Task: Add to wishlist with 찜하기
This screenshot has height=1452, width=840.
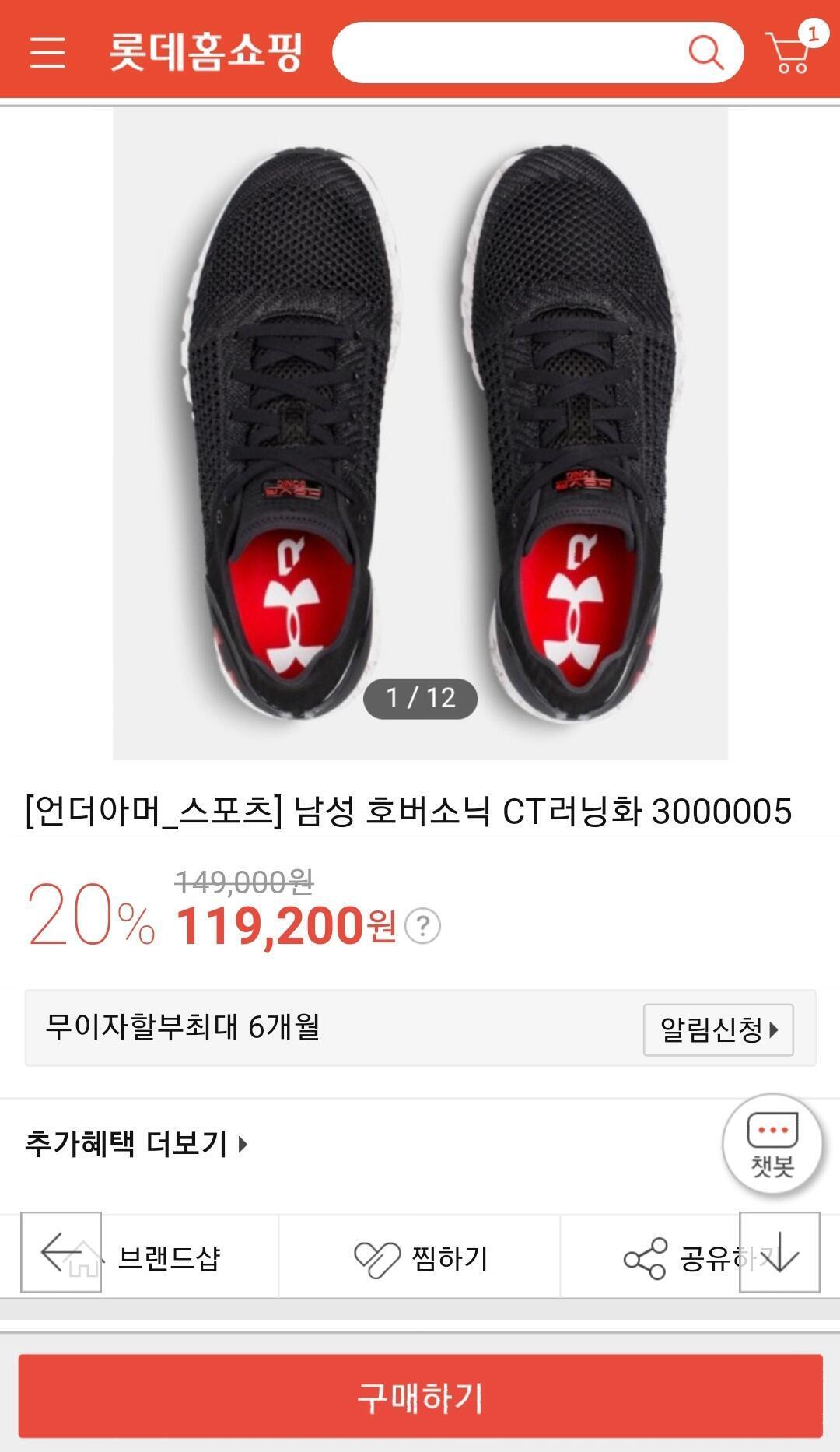Action: 420,1258
